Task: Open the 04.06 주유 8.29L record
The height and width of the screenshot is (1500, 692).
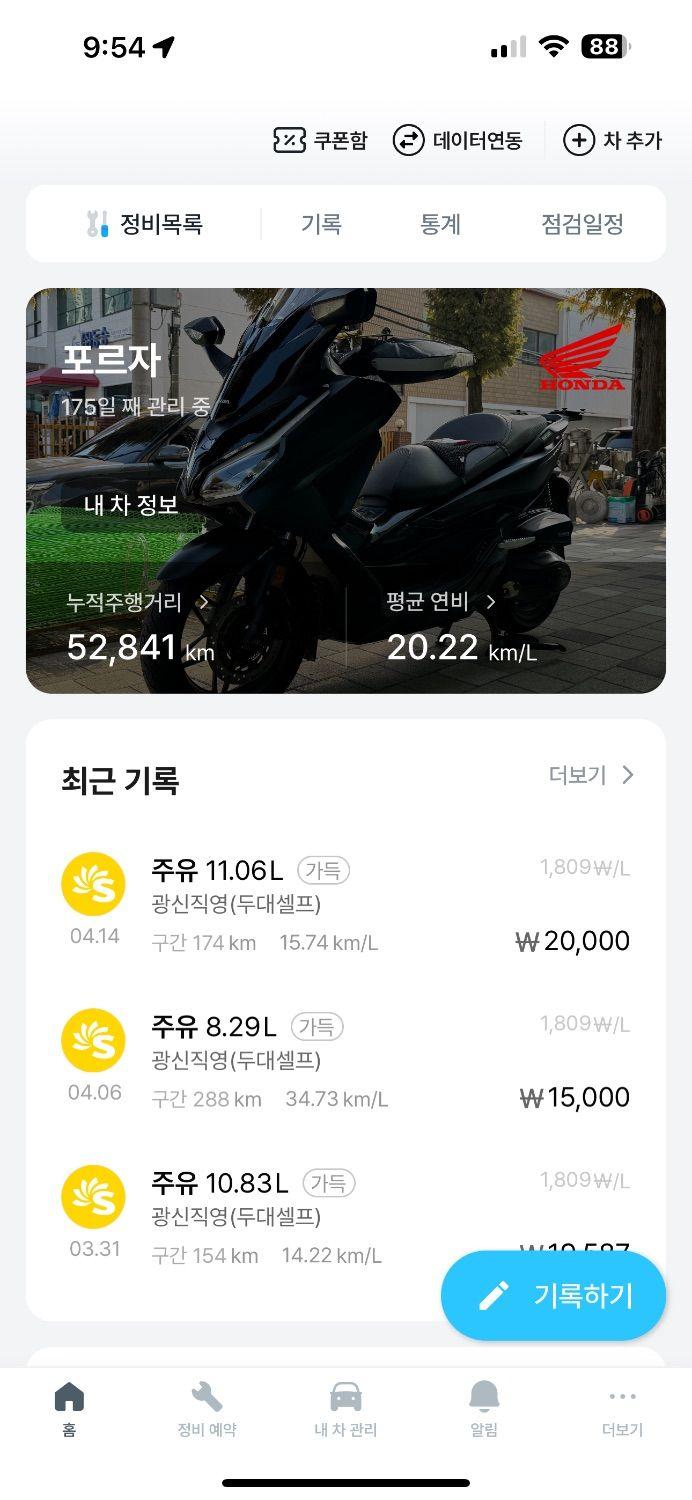Action: 346,1061
